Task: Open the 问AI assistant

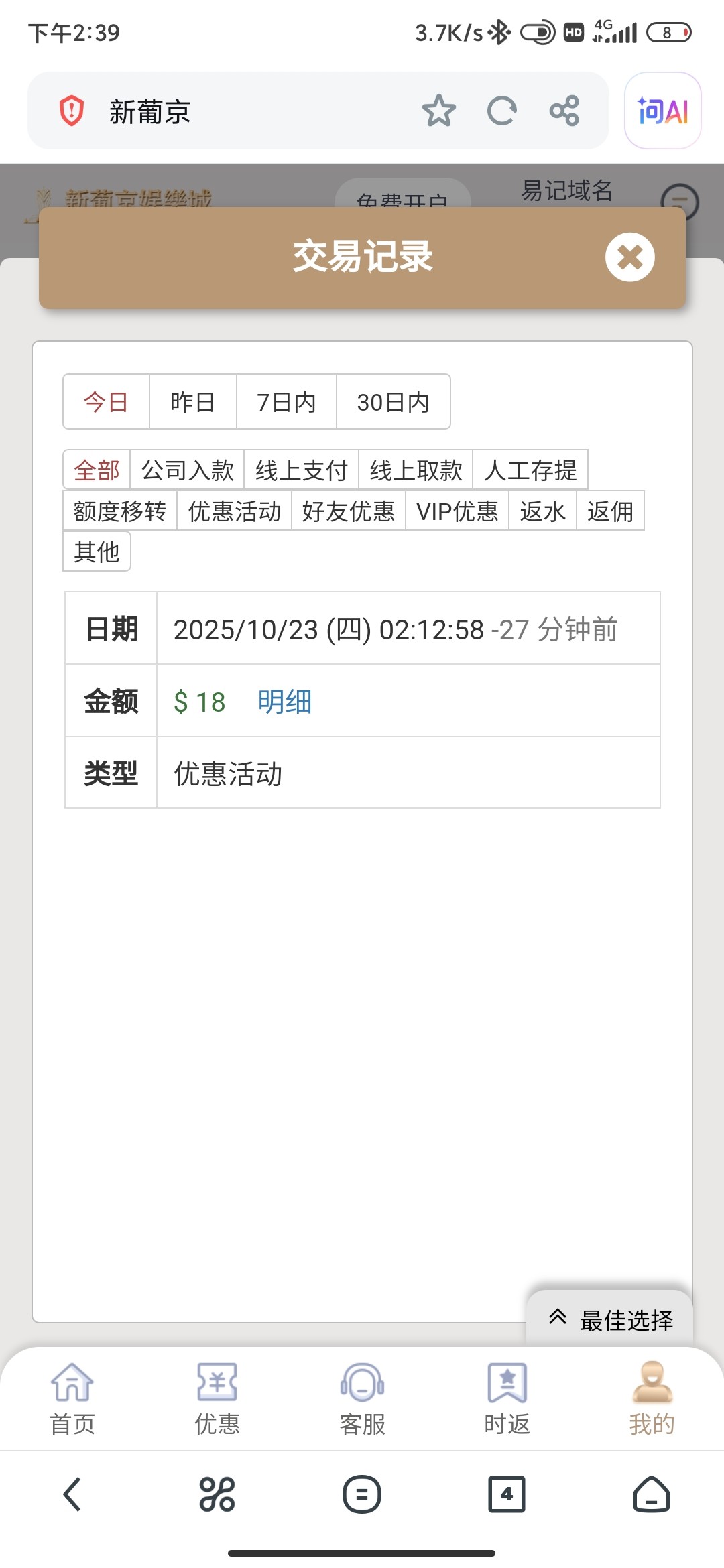Action: [662, 111]
